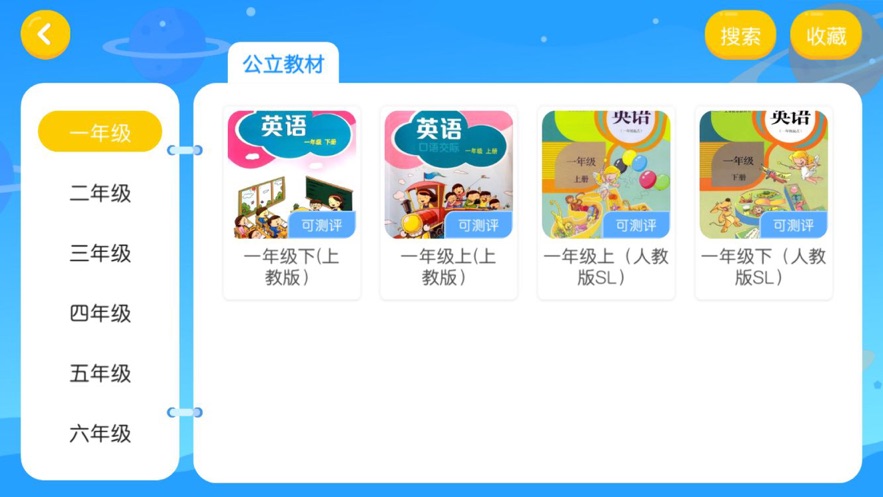Select 一年级 in the grade list

(100, 132)
